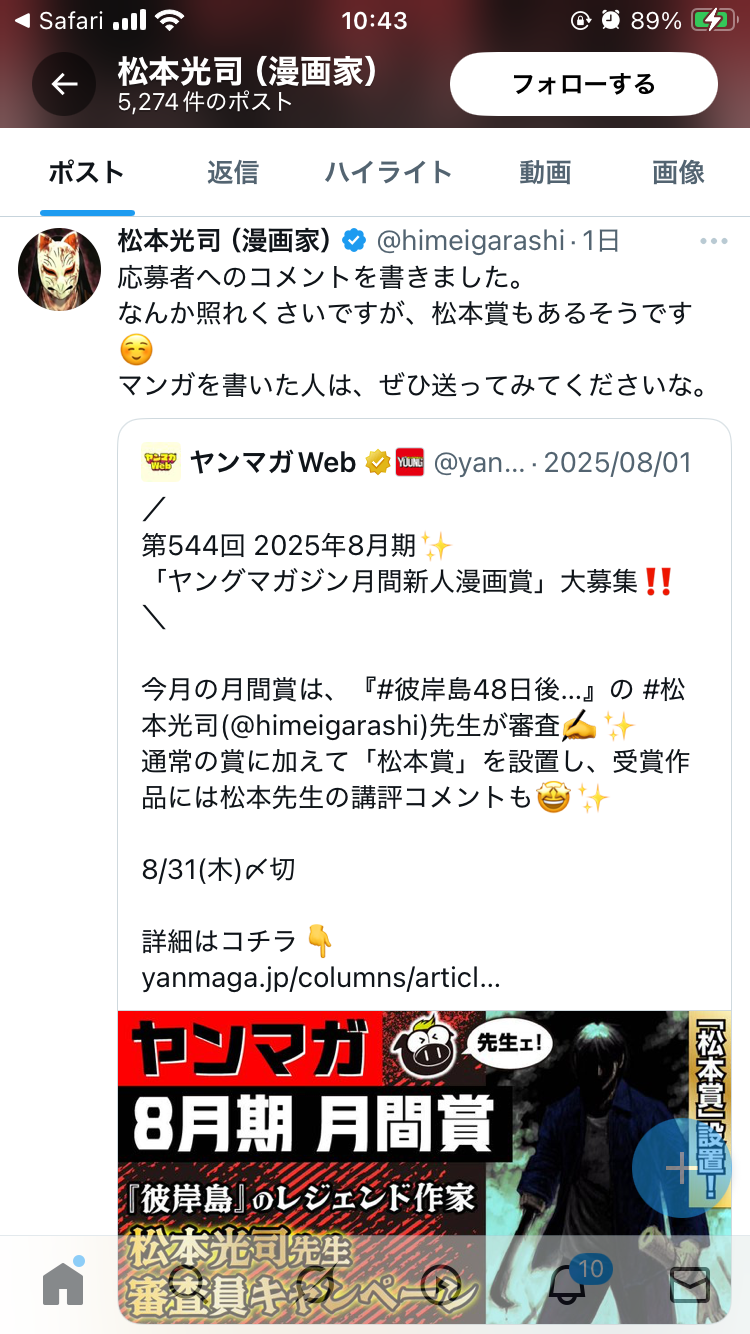
Task: Go to the Home tab
Action: [64, 1283]
